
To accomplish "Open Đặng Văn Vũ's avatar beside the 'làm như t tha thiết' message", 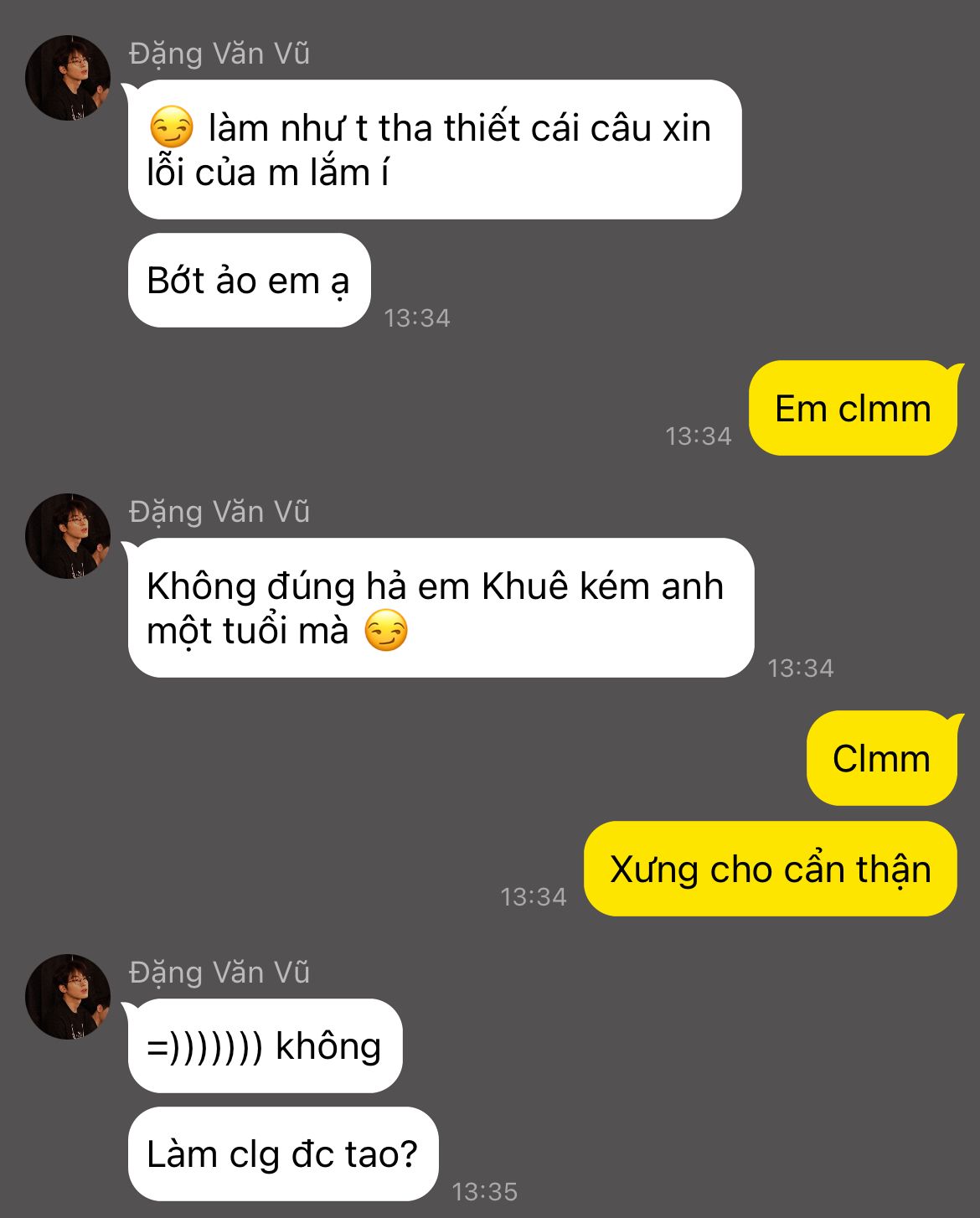I will pos(68,78).
